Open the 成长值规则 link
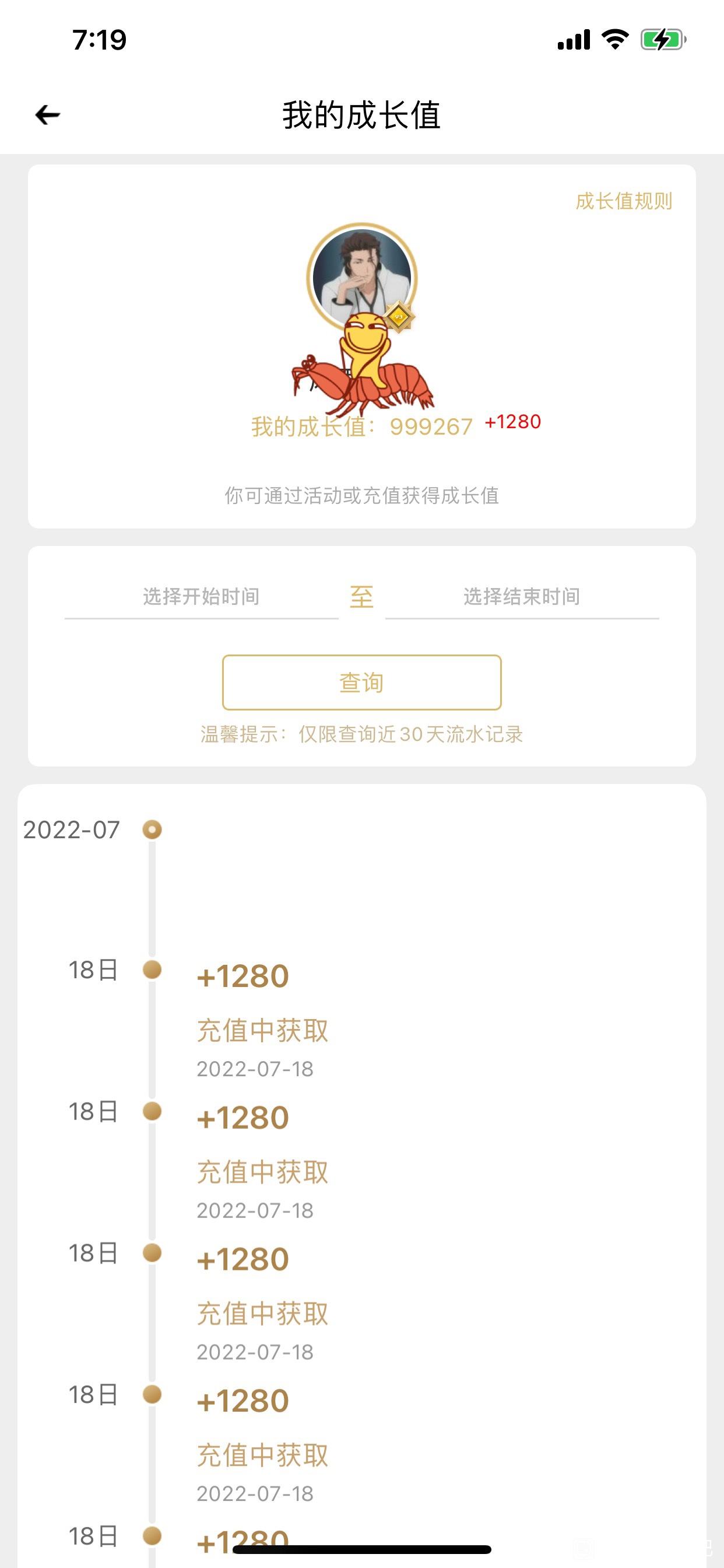 [624, 201]
